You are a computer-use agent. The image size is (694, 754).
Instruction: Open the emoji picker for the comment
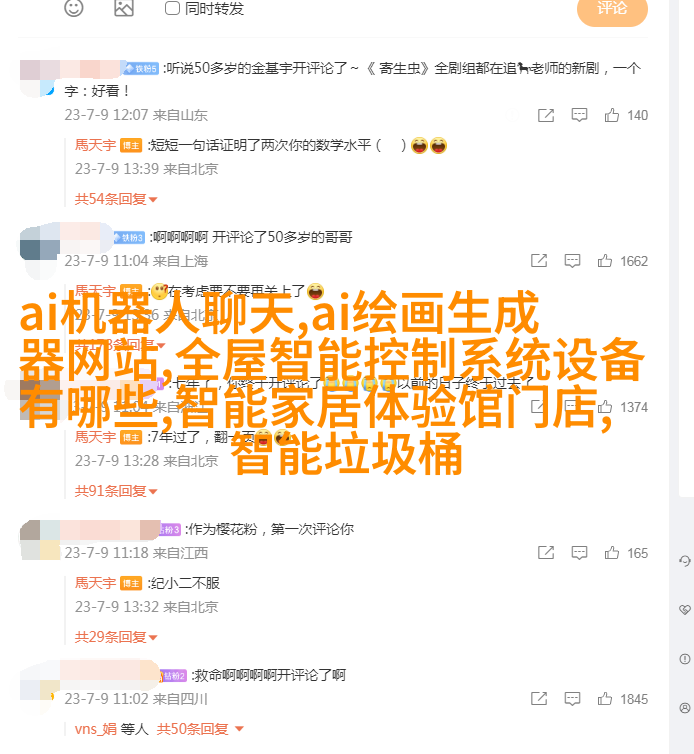[74, 8]
